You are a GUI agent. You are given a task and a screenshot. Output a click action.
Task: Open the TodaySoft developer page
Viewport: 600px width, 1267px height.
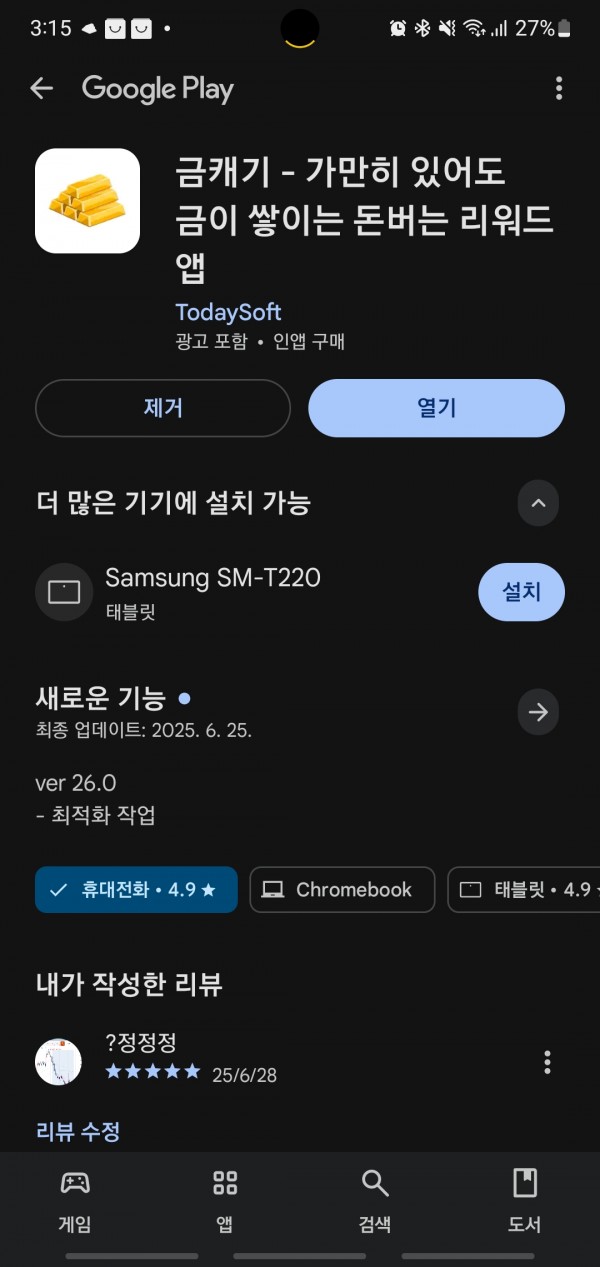[228, 312]
